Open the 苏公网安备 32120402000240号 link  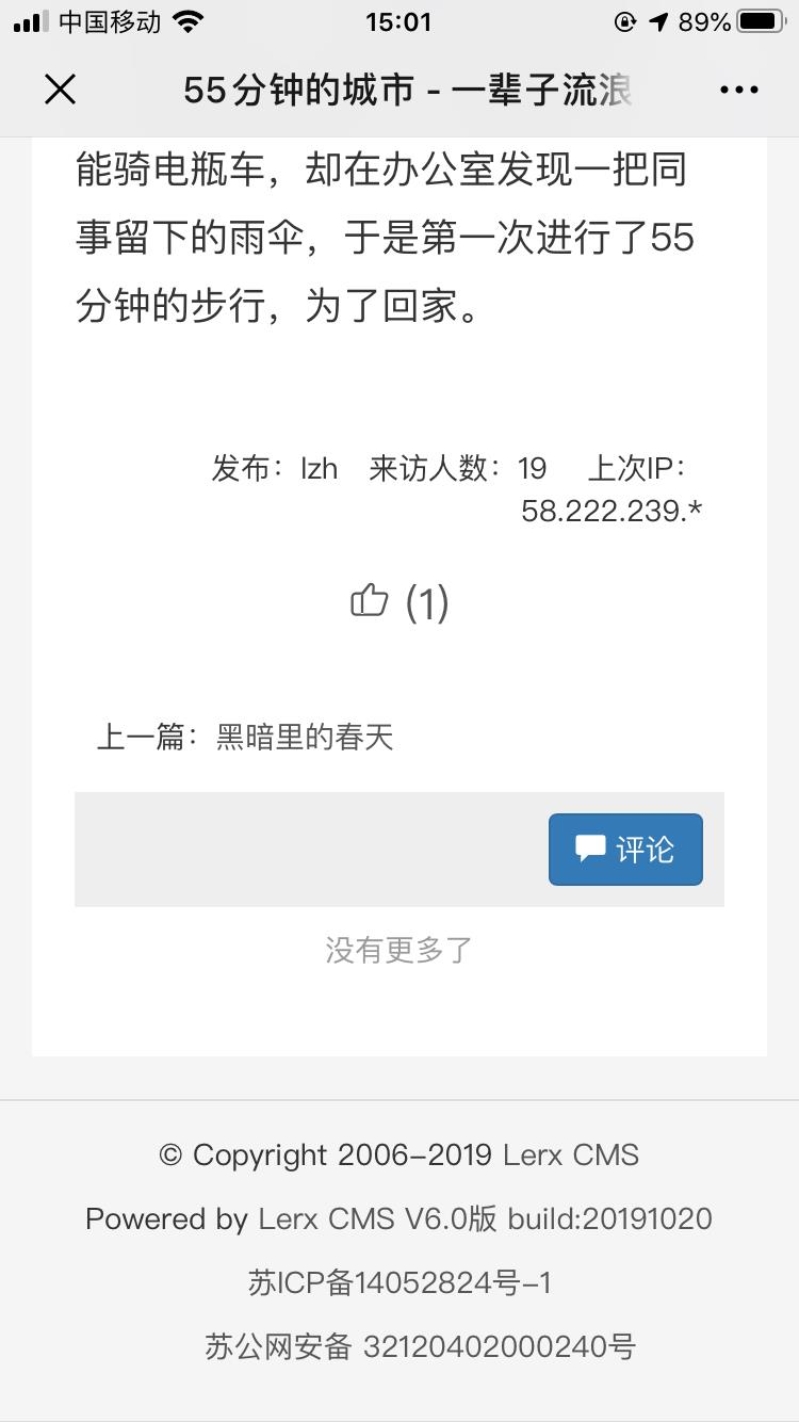point(420,1347)
